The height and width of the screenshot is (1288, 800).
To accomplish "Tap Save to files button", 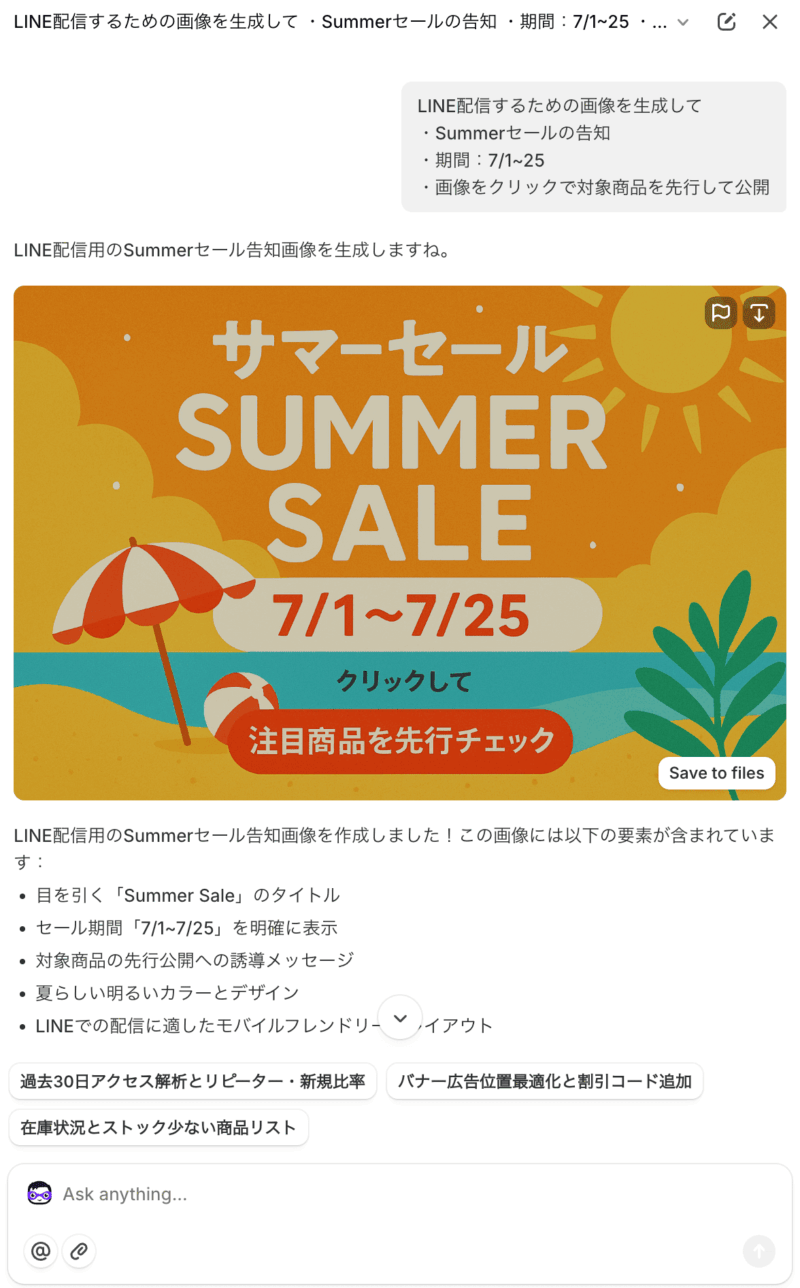I will pyautogui.click(x=716, y=773).
